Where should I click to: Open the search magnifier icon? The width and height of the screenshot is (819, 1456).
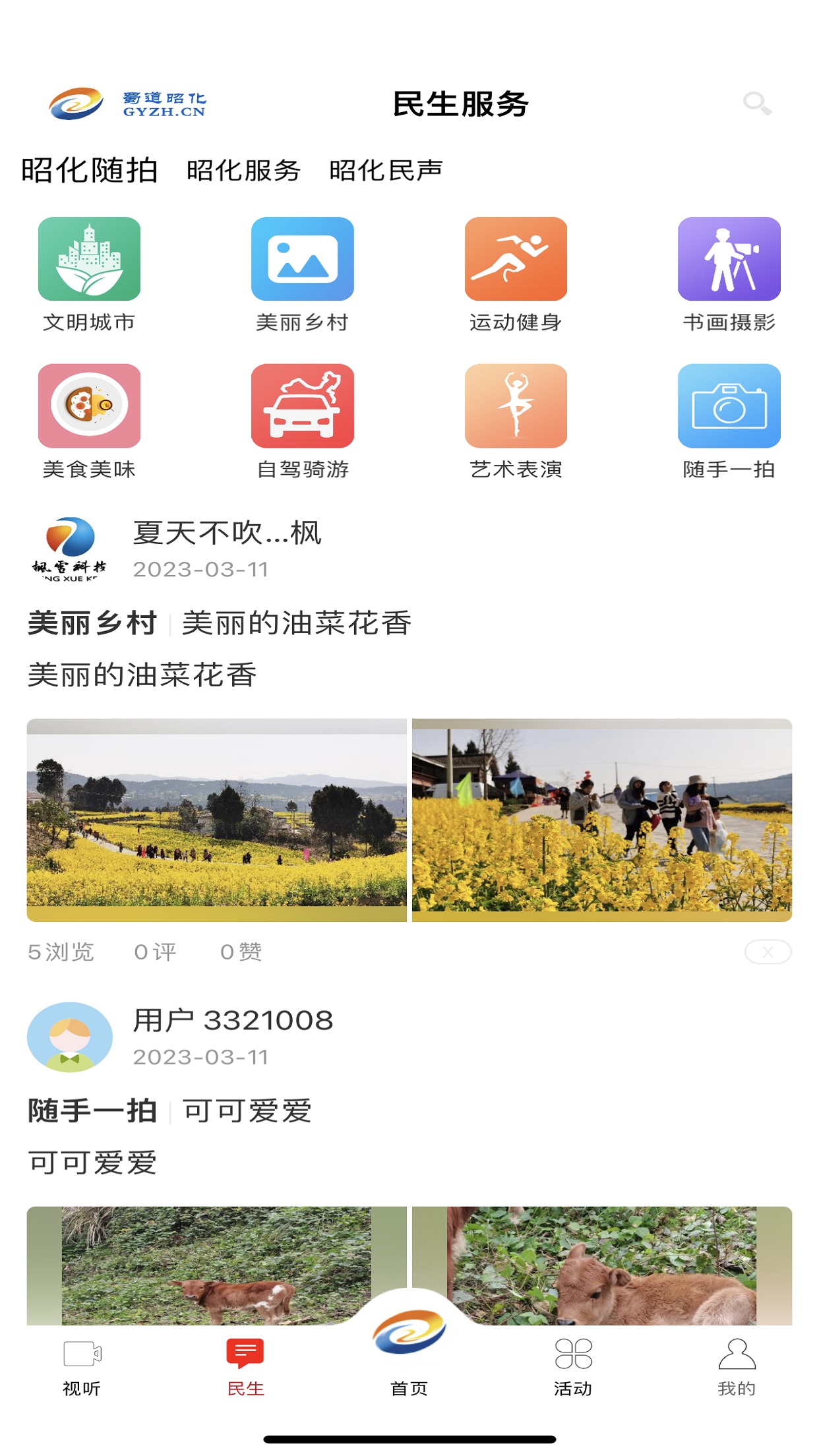pos(757,103)
